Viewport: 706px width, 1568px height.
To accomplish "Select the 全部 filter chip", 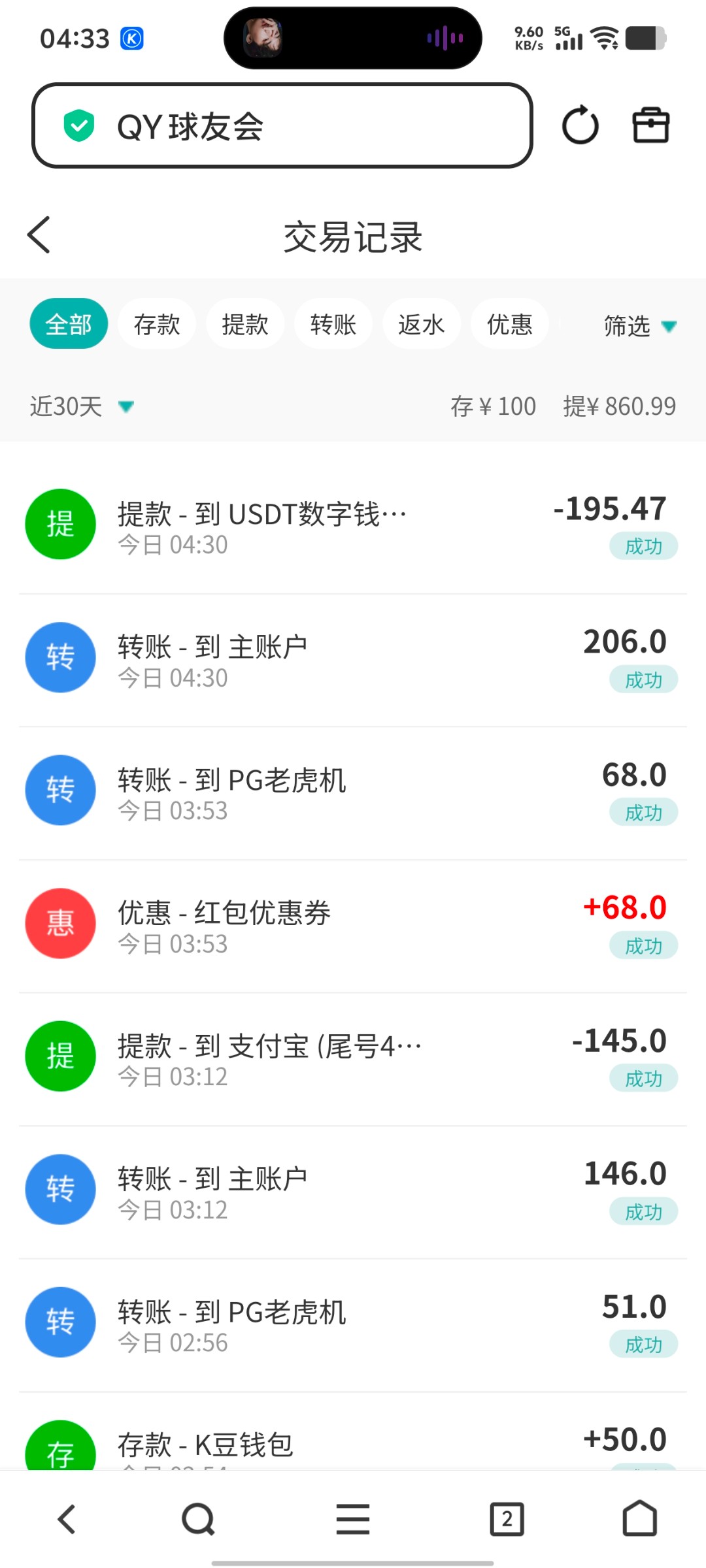I will [69, 324].
